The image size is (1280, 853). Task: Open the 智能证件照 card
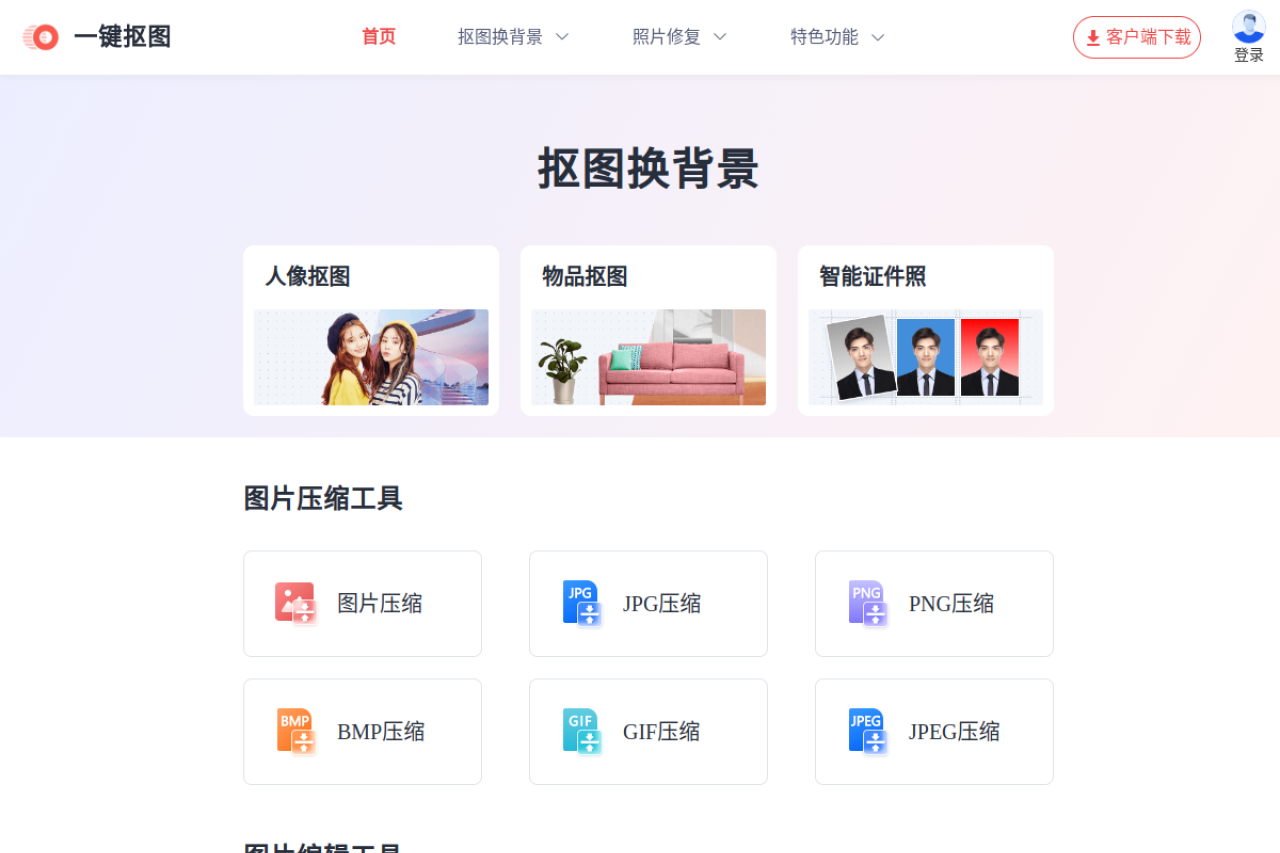[925, 330]
